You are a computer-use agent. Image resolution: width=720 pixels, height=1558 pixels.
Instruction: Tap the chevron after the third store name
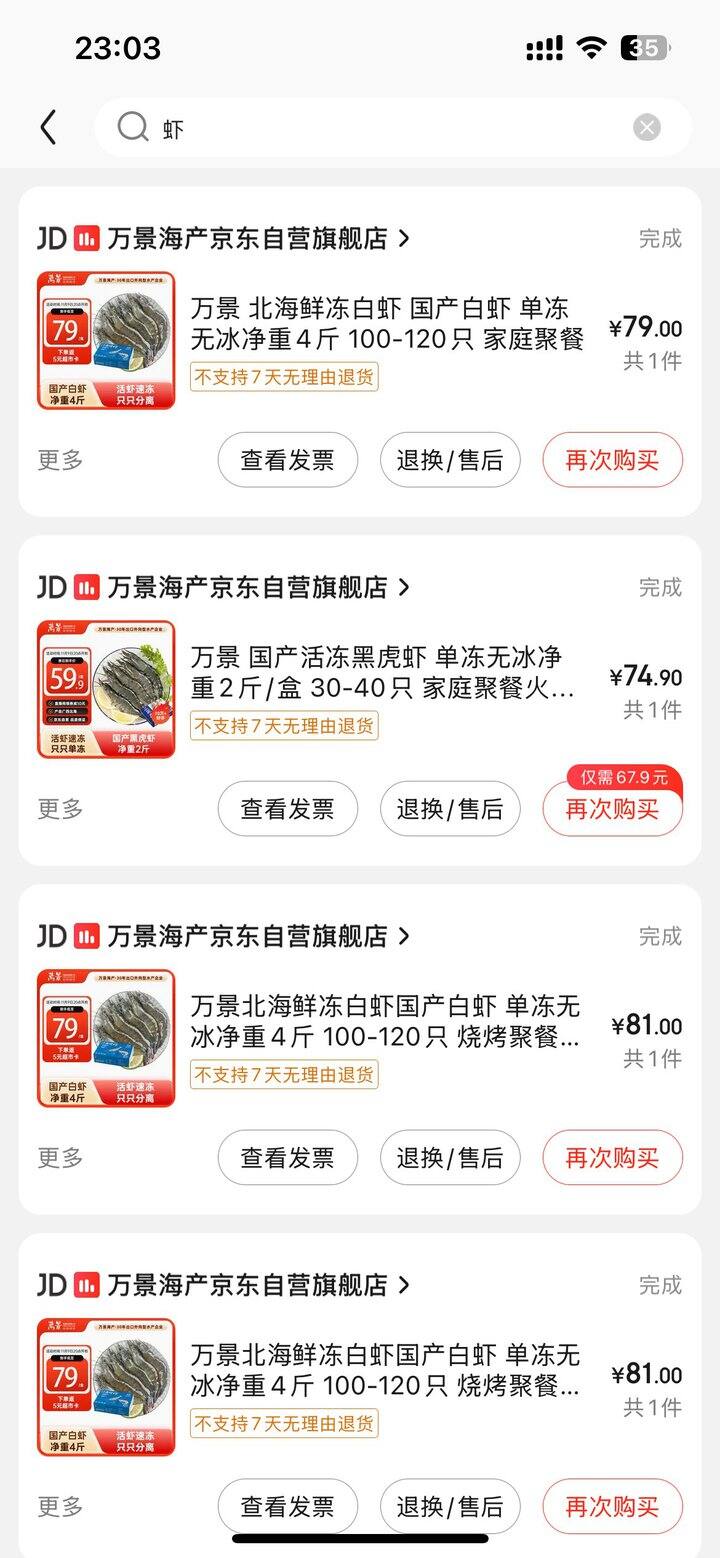pyautogui.click(x=405, y=936)
